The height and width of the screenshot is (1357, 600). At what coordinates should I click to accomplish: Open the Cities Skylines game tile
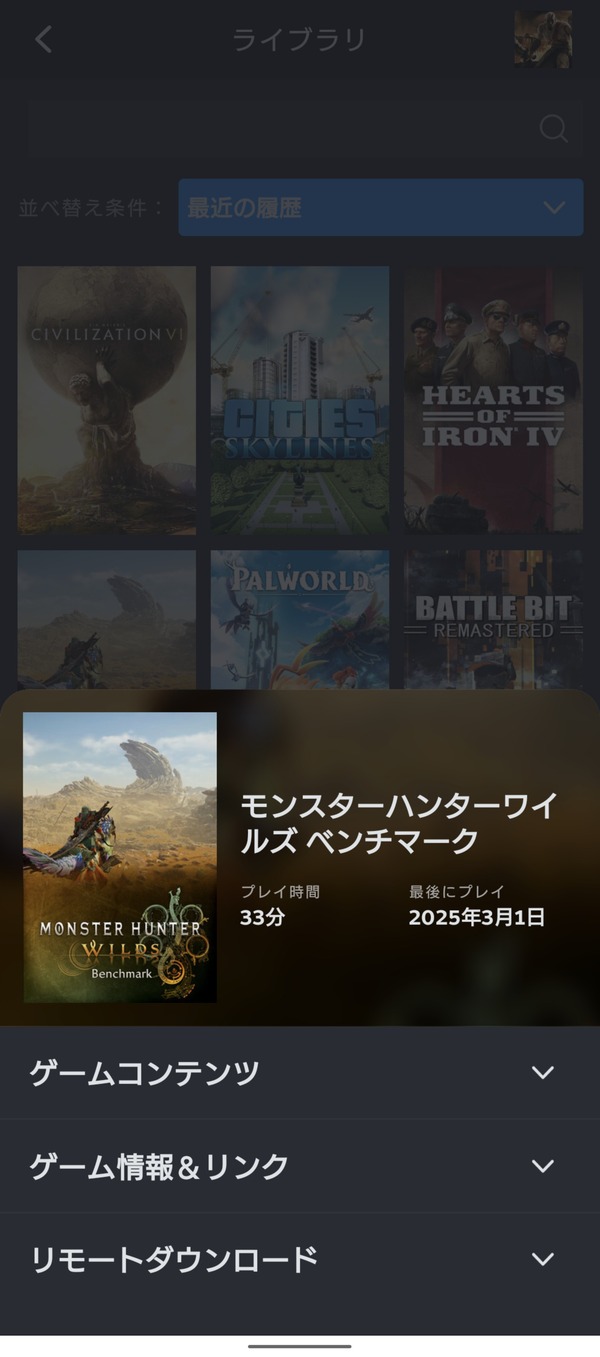[300, 400]
